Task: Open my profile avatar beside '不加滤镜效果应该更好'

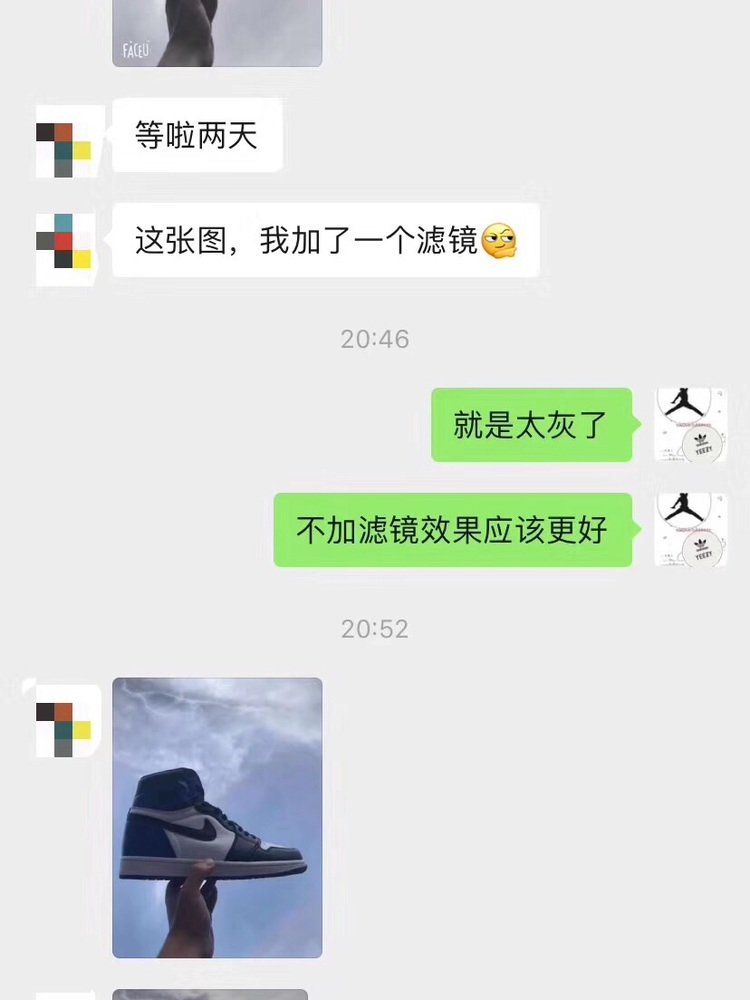Action: click(690, 529)
